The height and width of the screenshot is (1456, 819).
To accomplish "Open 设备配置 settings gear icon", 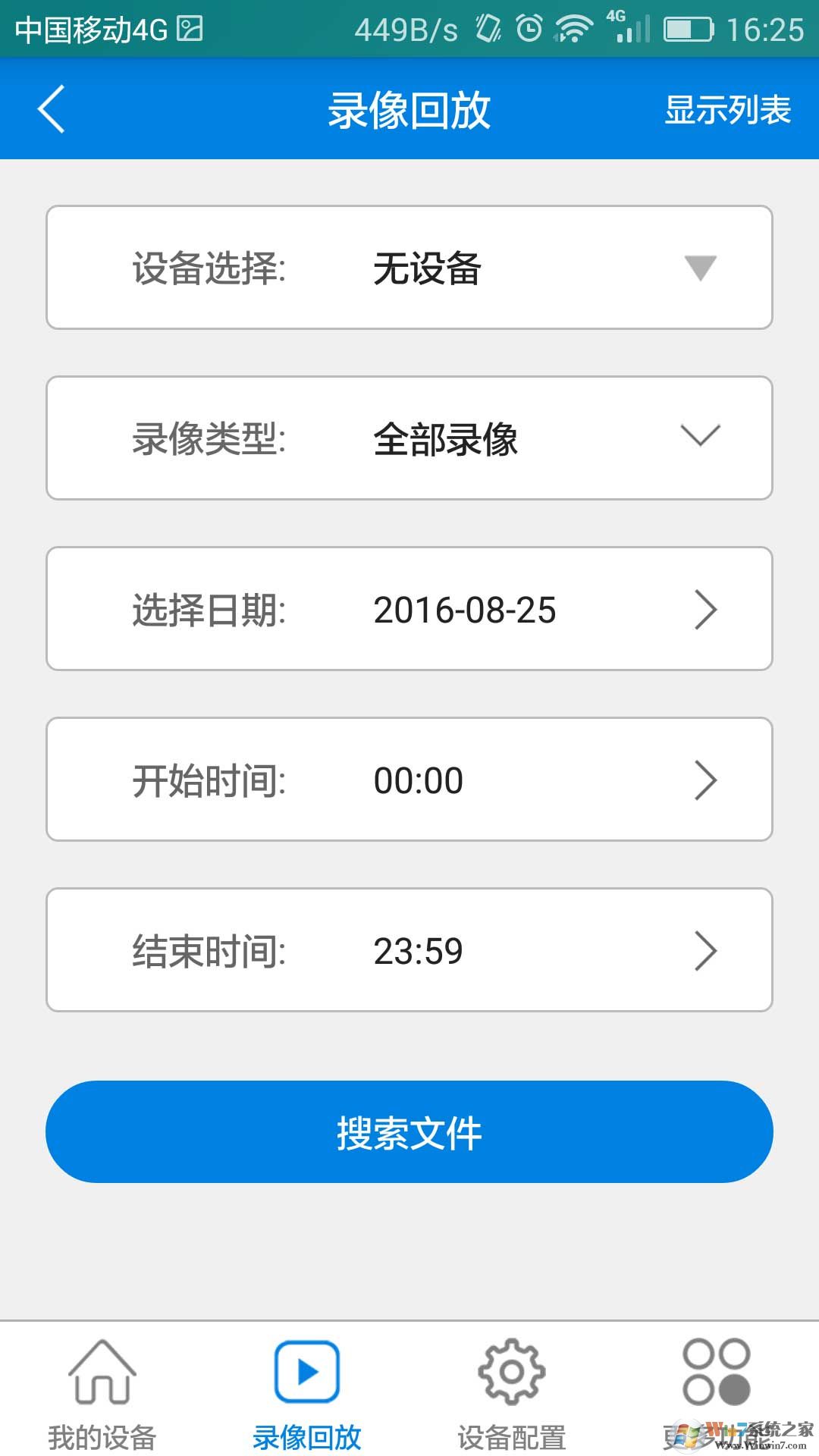I will point(512,1373).
